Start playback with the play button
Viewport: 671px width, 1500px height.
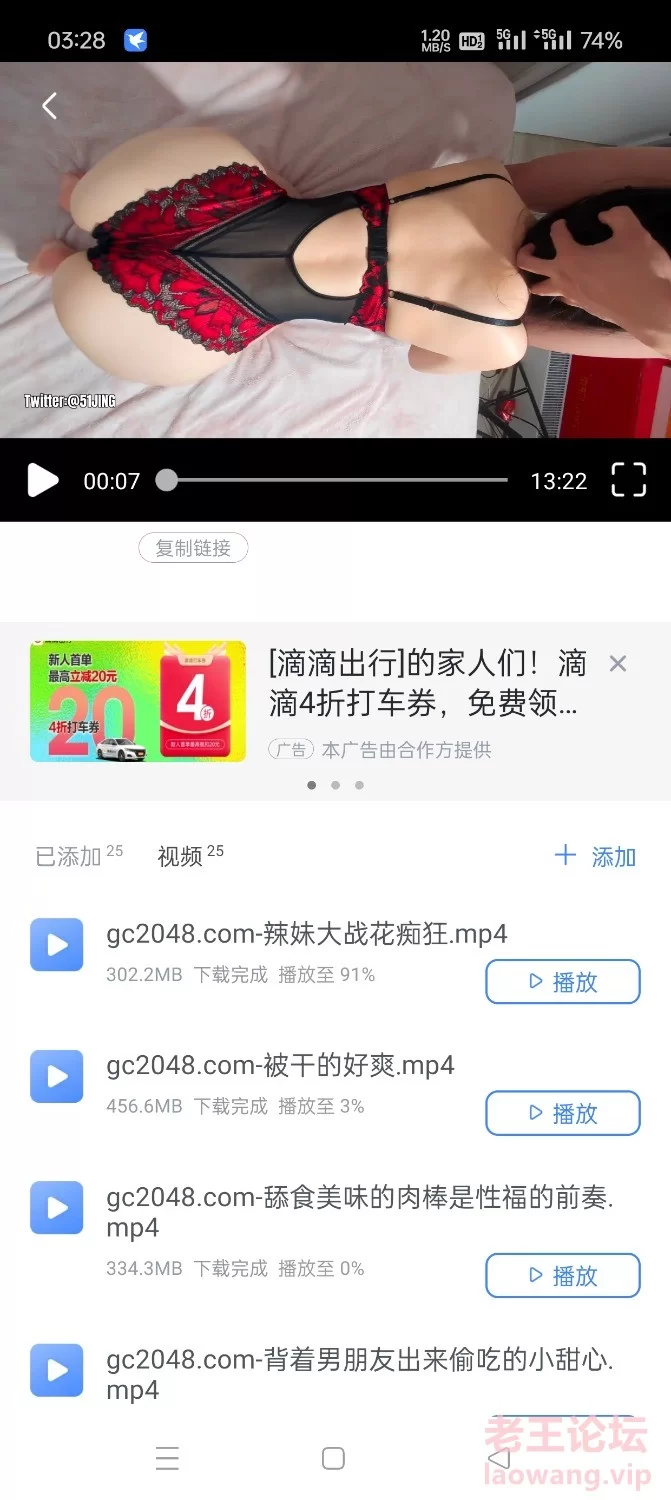(42, 481)
